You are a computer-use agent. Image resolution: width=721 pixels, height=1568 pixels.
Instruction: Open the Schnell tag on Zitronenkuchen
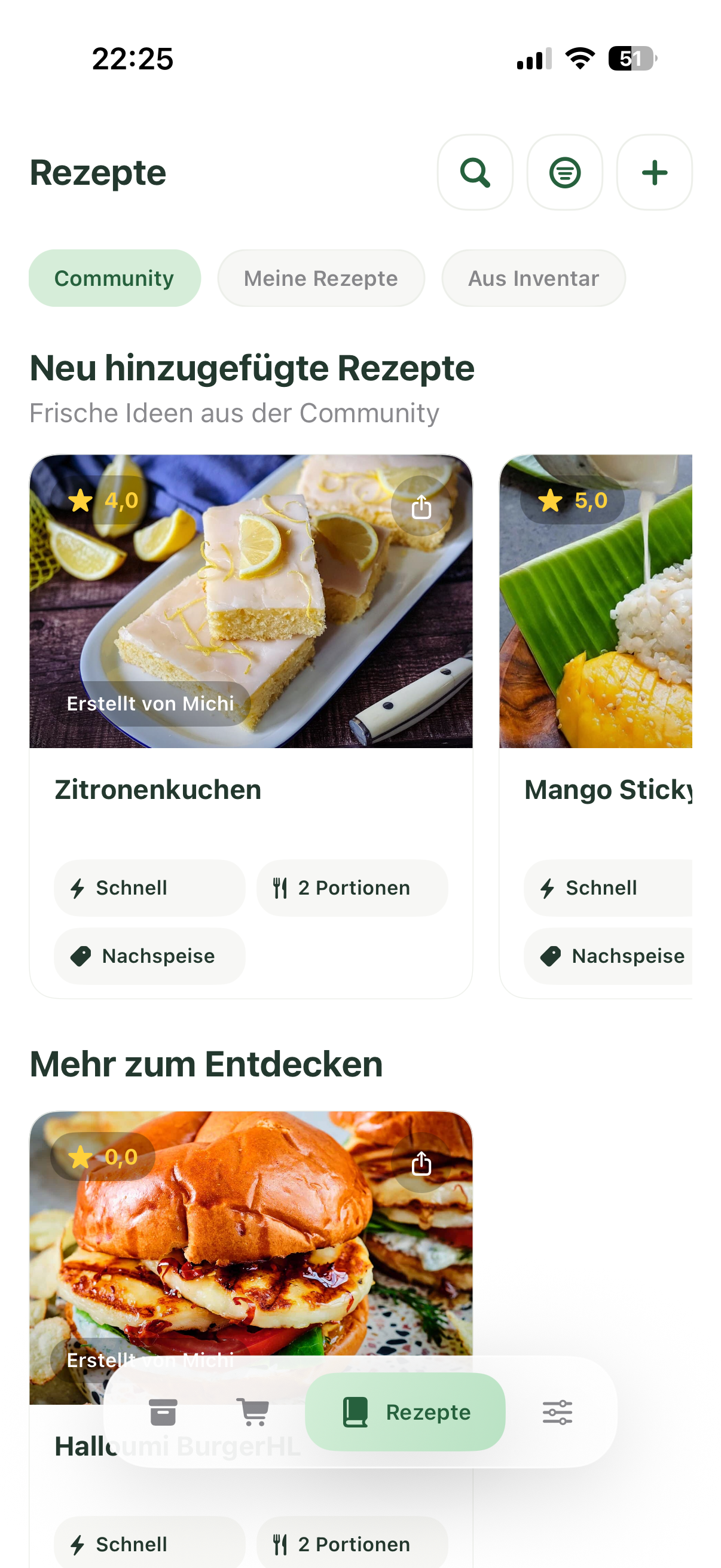click(149, 887)
